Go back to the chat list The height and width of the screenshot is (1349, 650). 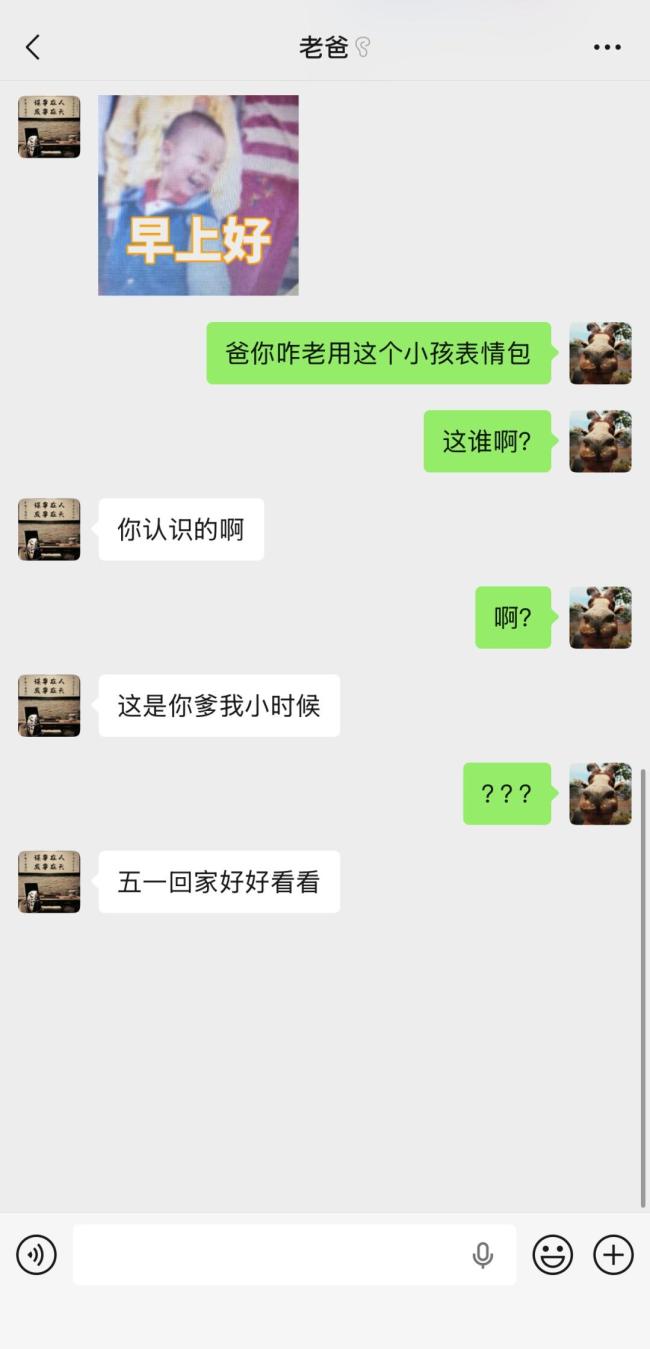click(33, 47)
